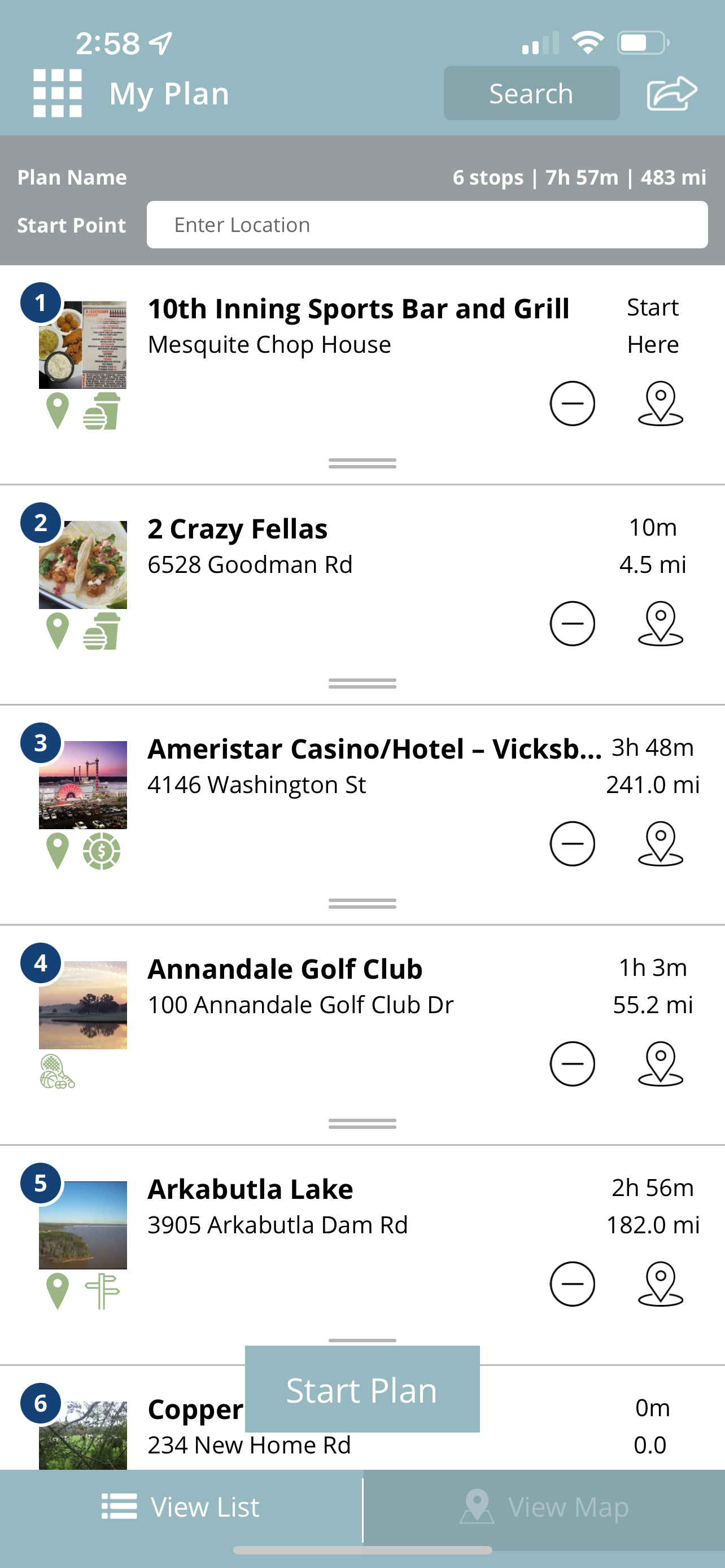The height and width of the screenshot is (1568, 725).
Task: Show Ameristar Casino/Hotel on map
Action: point(660,844)
